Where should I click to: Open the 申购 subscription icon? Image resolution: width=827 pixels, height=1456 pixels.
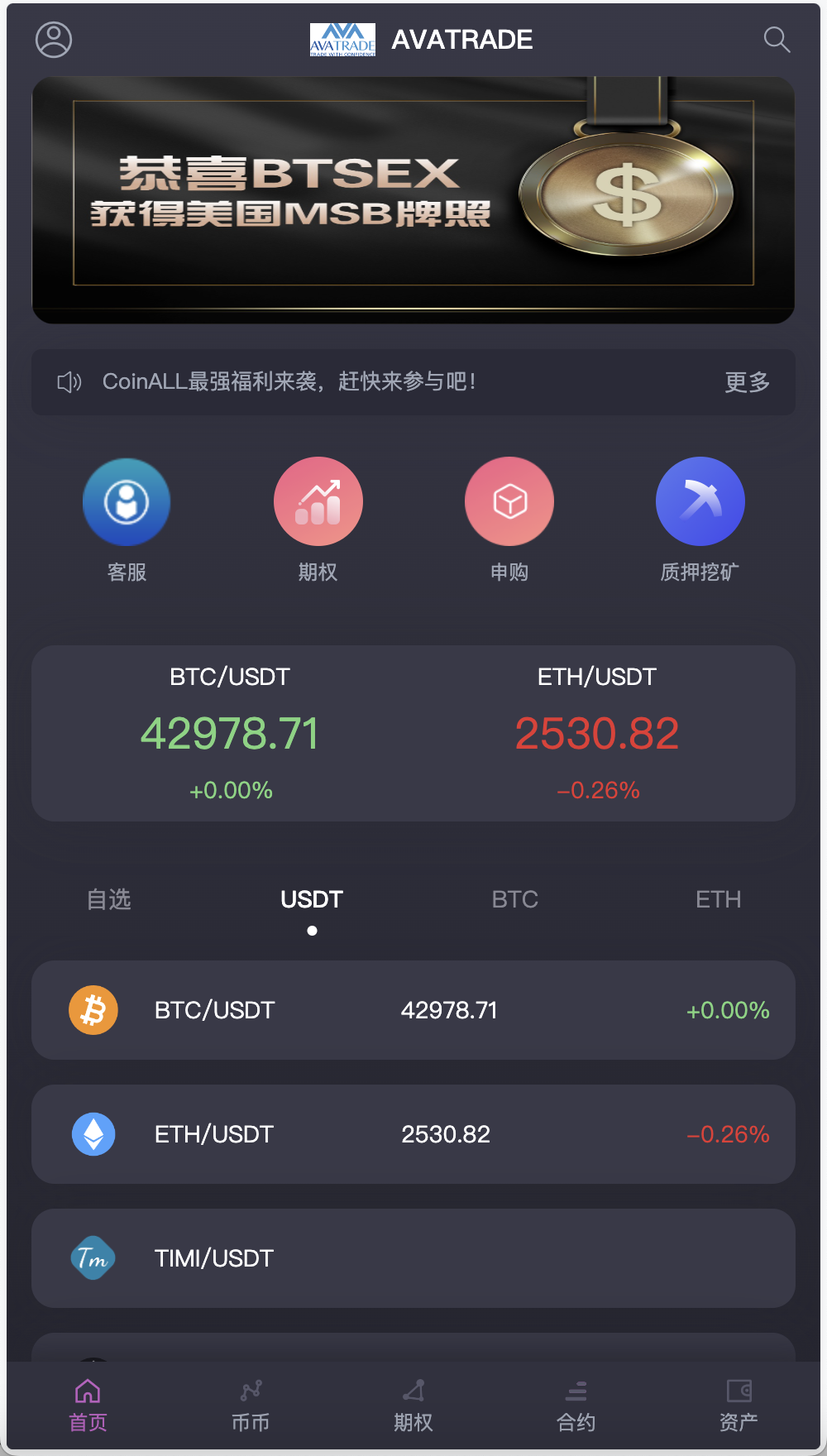click(x=509, y=501)
